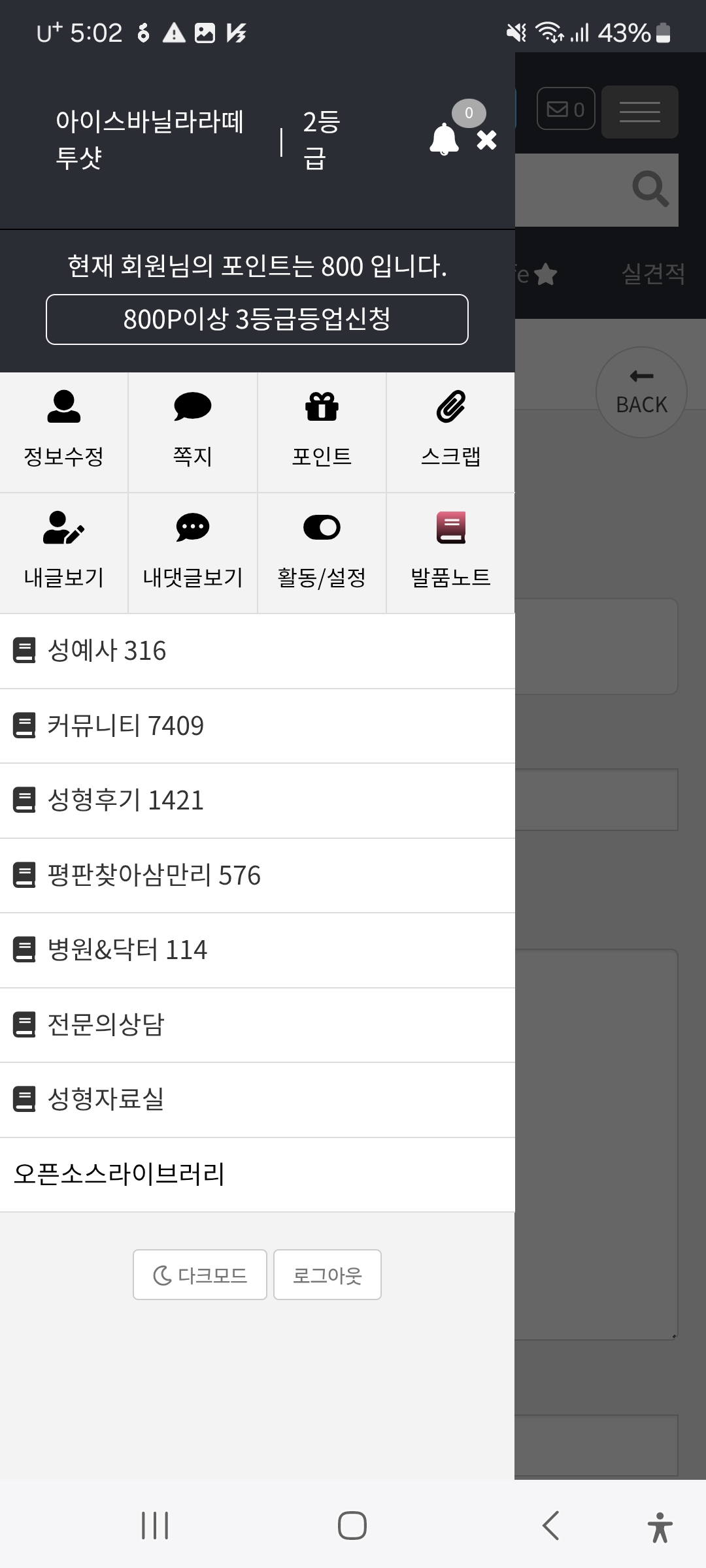This screenshot has height=1568, width=706.
Task: Open 스크랩 saved items
Action: click(450, 432)
